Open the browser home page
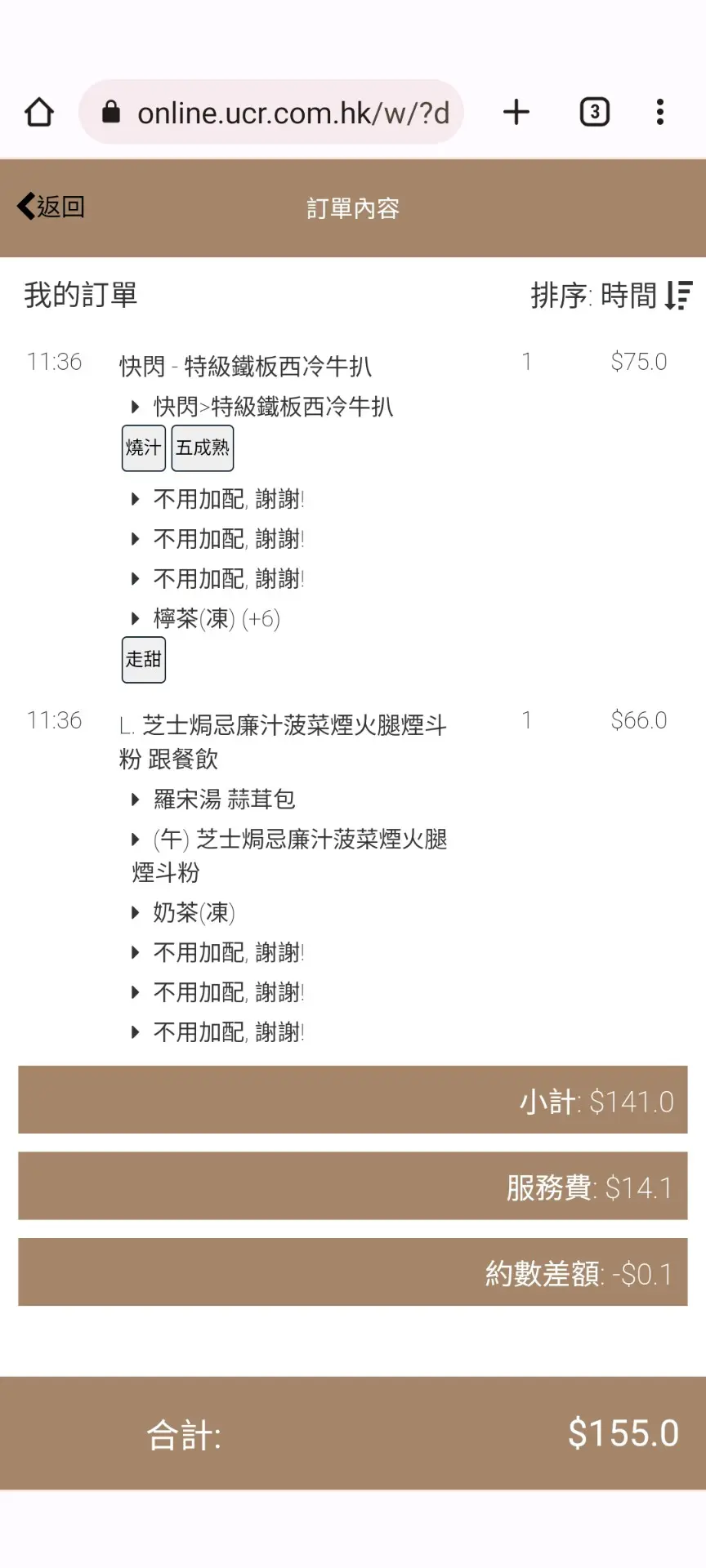 point(39,112)
